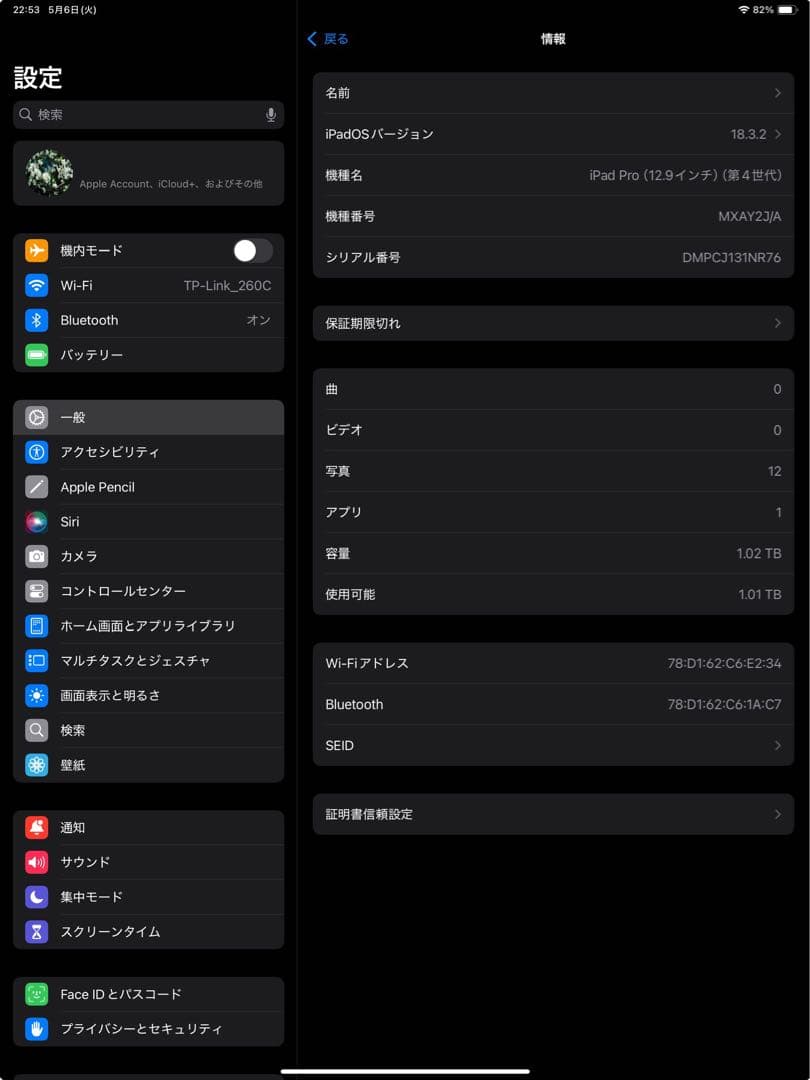Screen dimensions: 810x1080
Task: Open コントロールセンター settings icon
Action: (x=36, y=591)
